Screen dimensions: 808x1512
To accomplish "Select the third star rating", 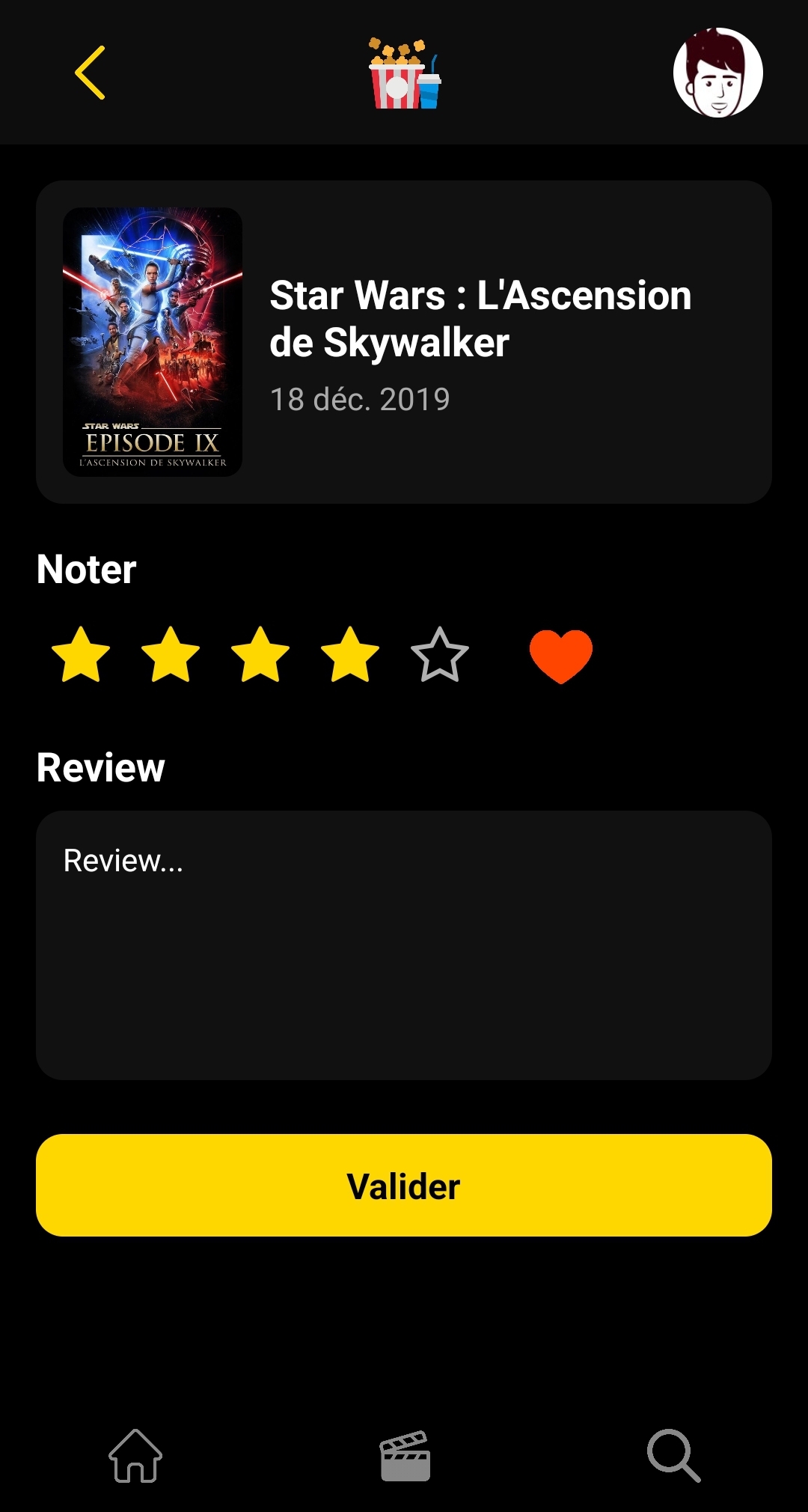I will [x=260, y=655].
